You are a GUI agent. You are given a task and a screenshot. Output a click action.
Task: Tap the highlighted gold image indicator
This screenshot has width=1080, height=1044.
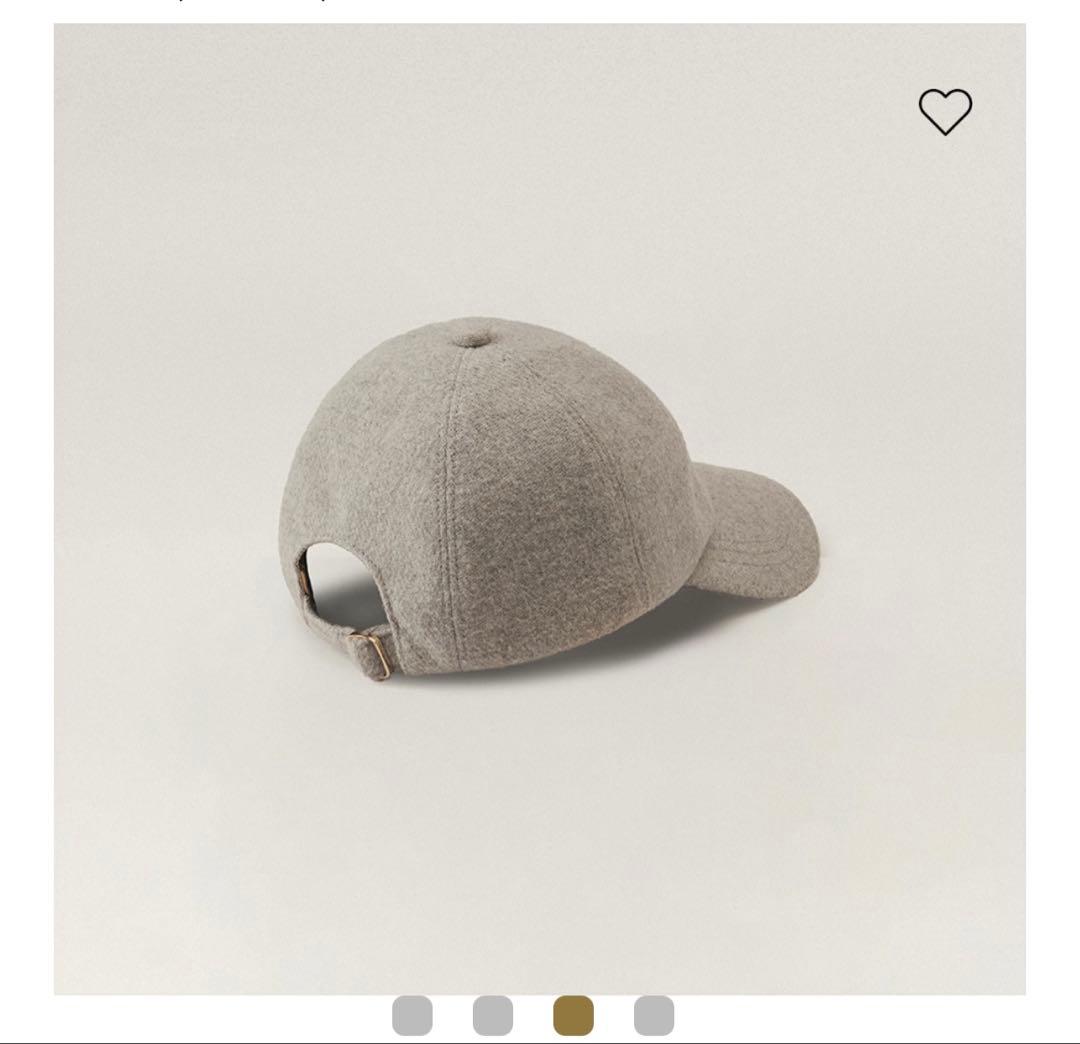[x=573, y=1015]
